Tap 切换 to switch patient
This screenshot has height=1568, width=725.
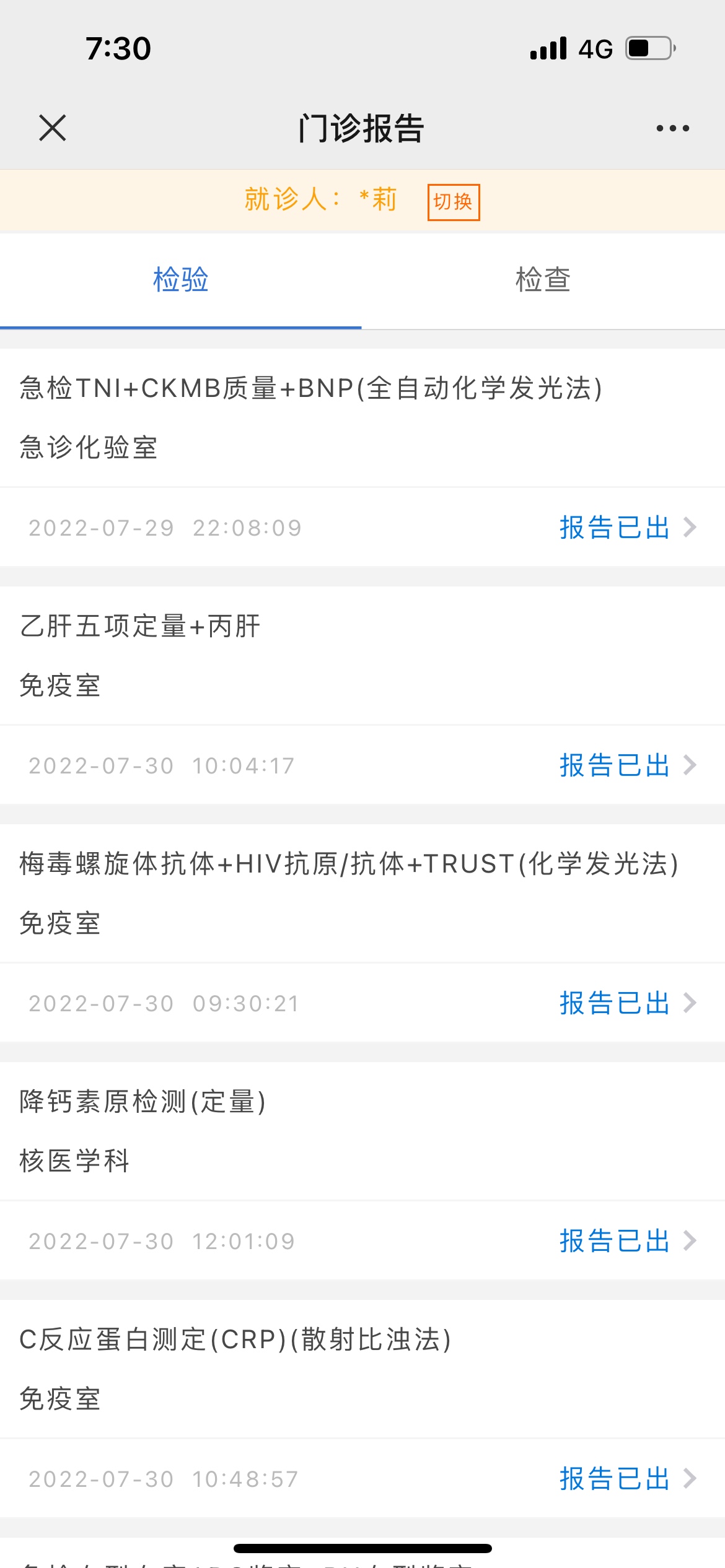coord(453,202)
